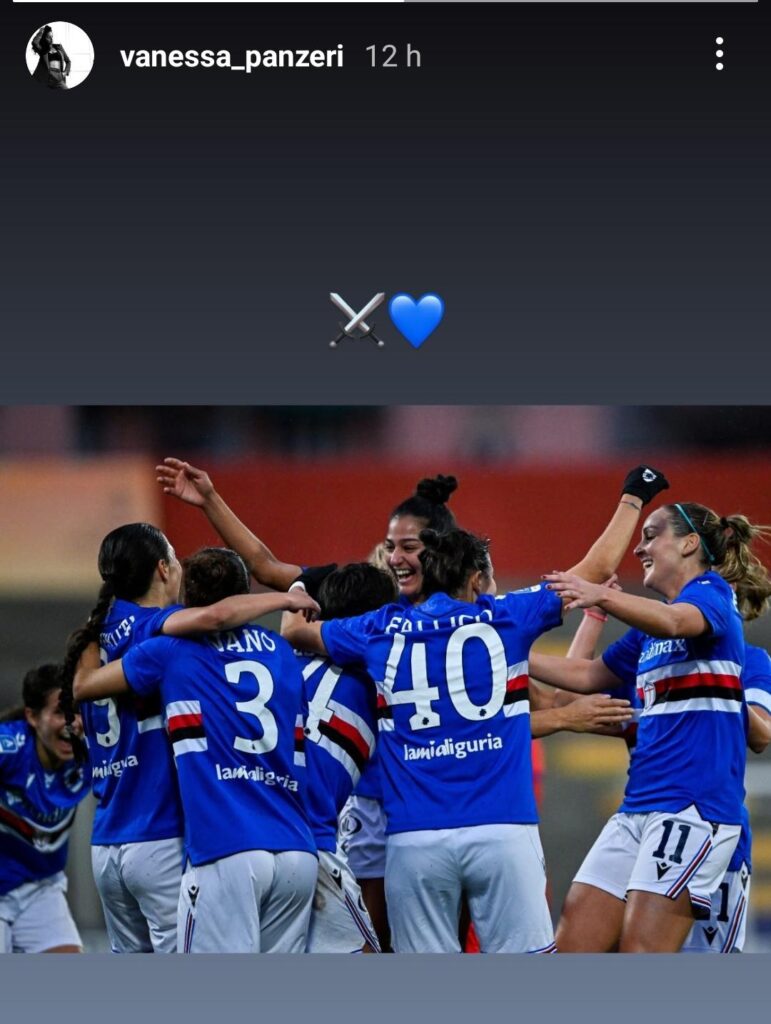This screenshot has height=1024, width=771.
Task: Open the vanessa_panzeri username link
Action: [231, 57]
